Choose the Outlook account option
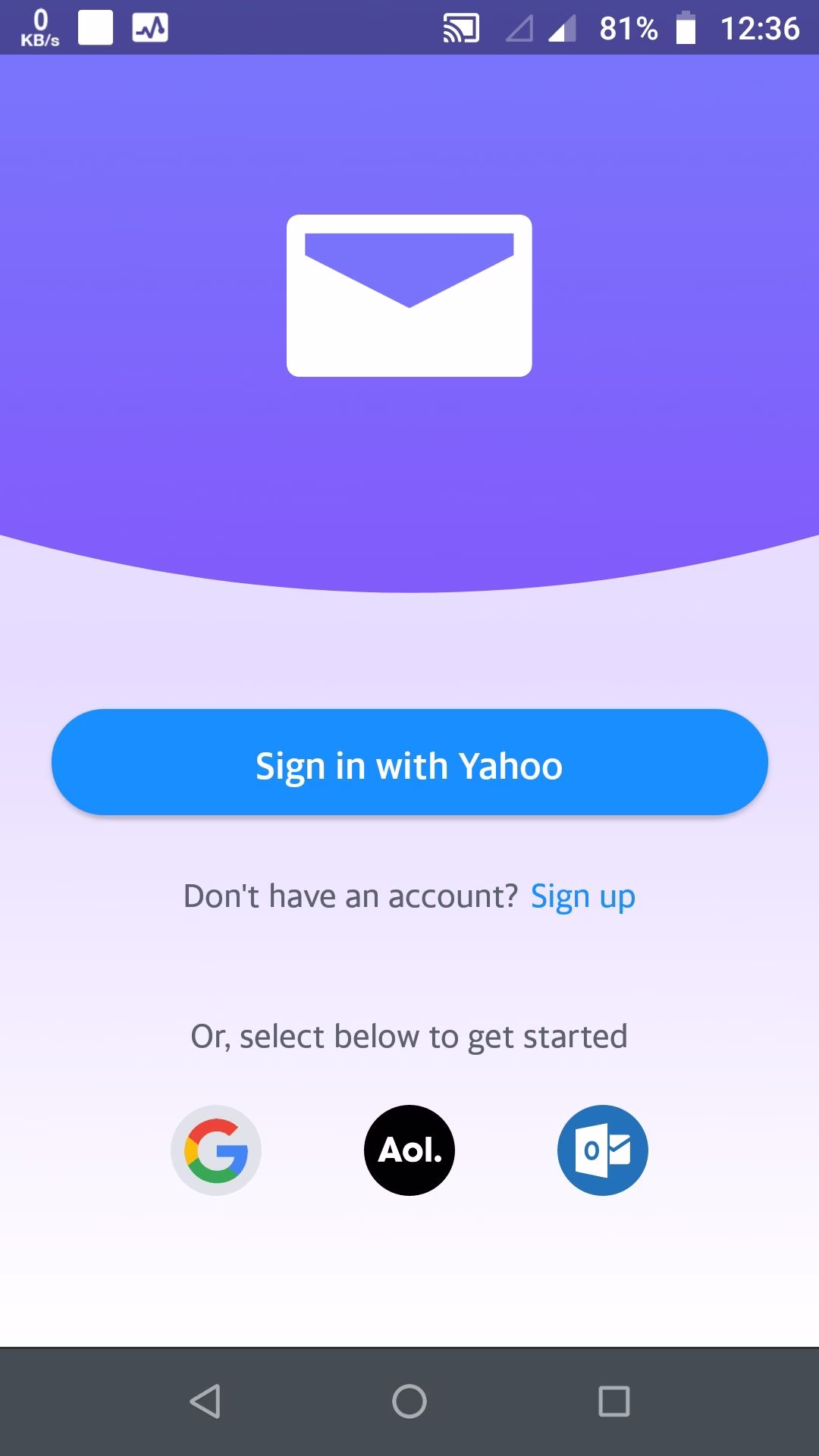This screenshot has height=1456, width=819. [x=603, y=1150]
